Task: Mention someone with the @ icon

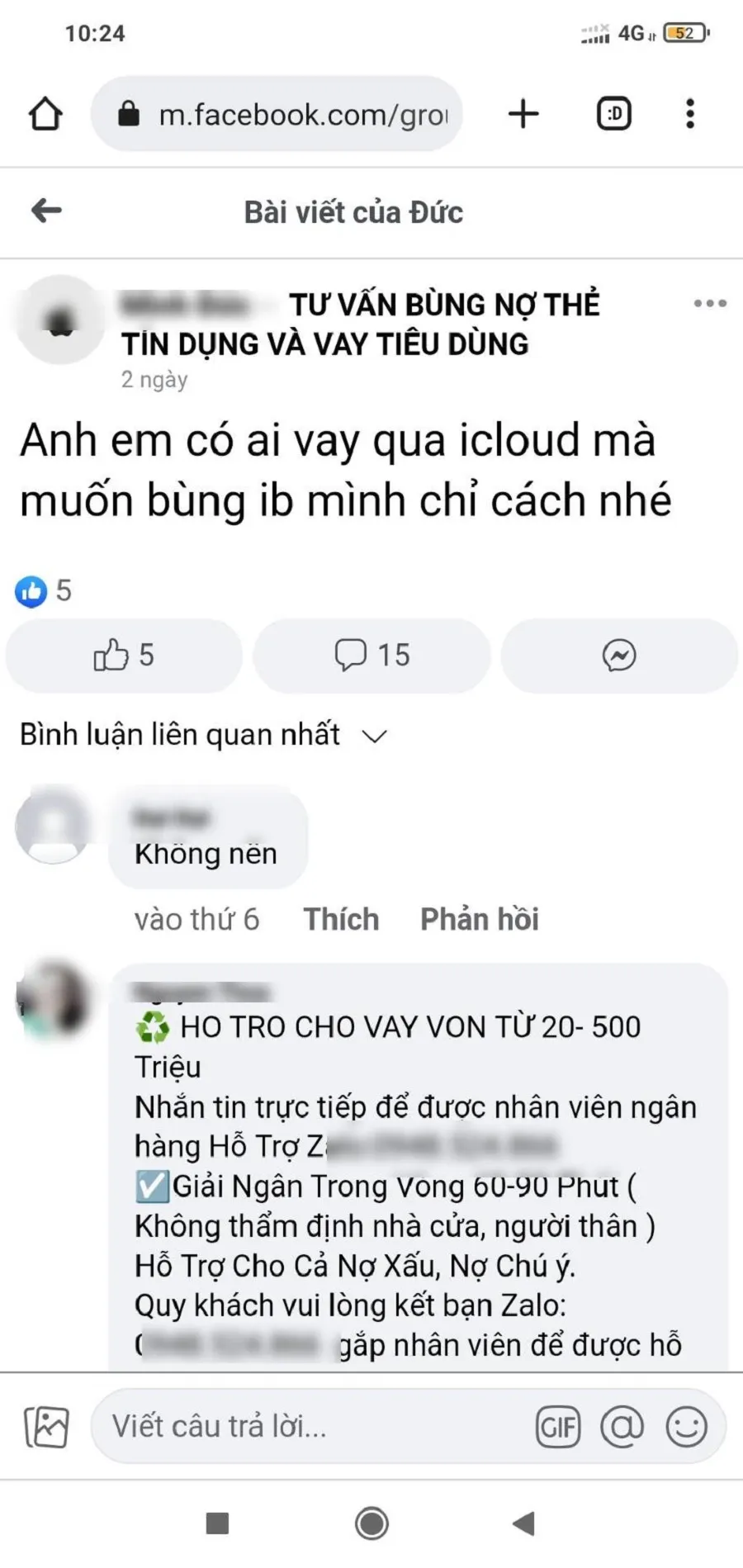Action: click(x=622, y=1427)
